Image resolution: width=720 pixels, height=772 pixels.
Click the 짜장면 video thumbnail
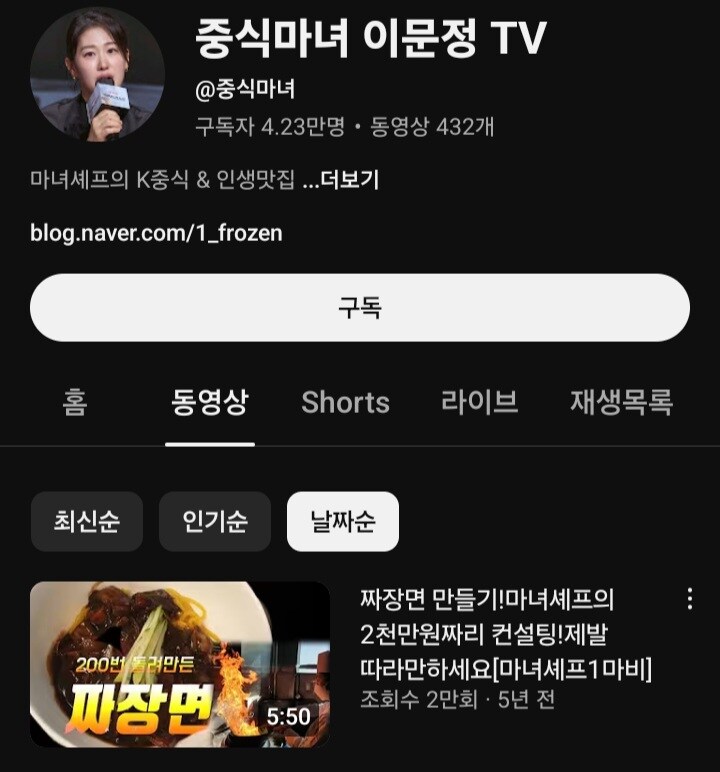tap(183, 655)
